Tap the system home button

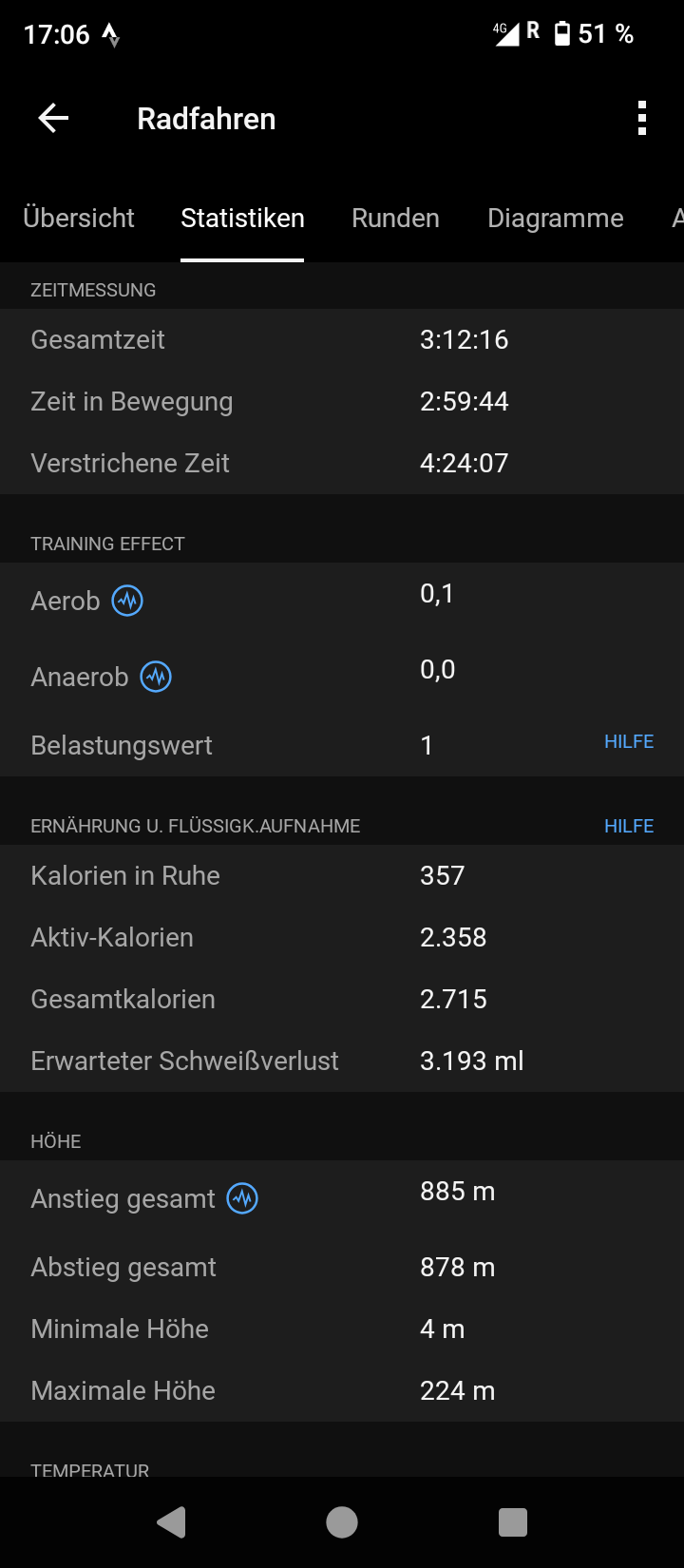click(342, 1522)
